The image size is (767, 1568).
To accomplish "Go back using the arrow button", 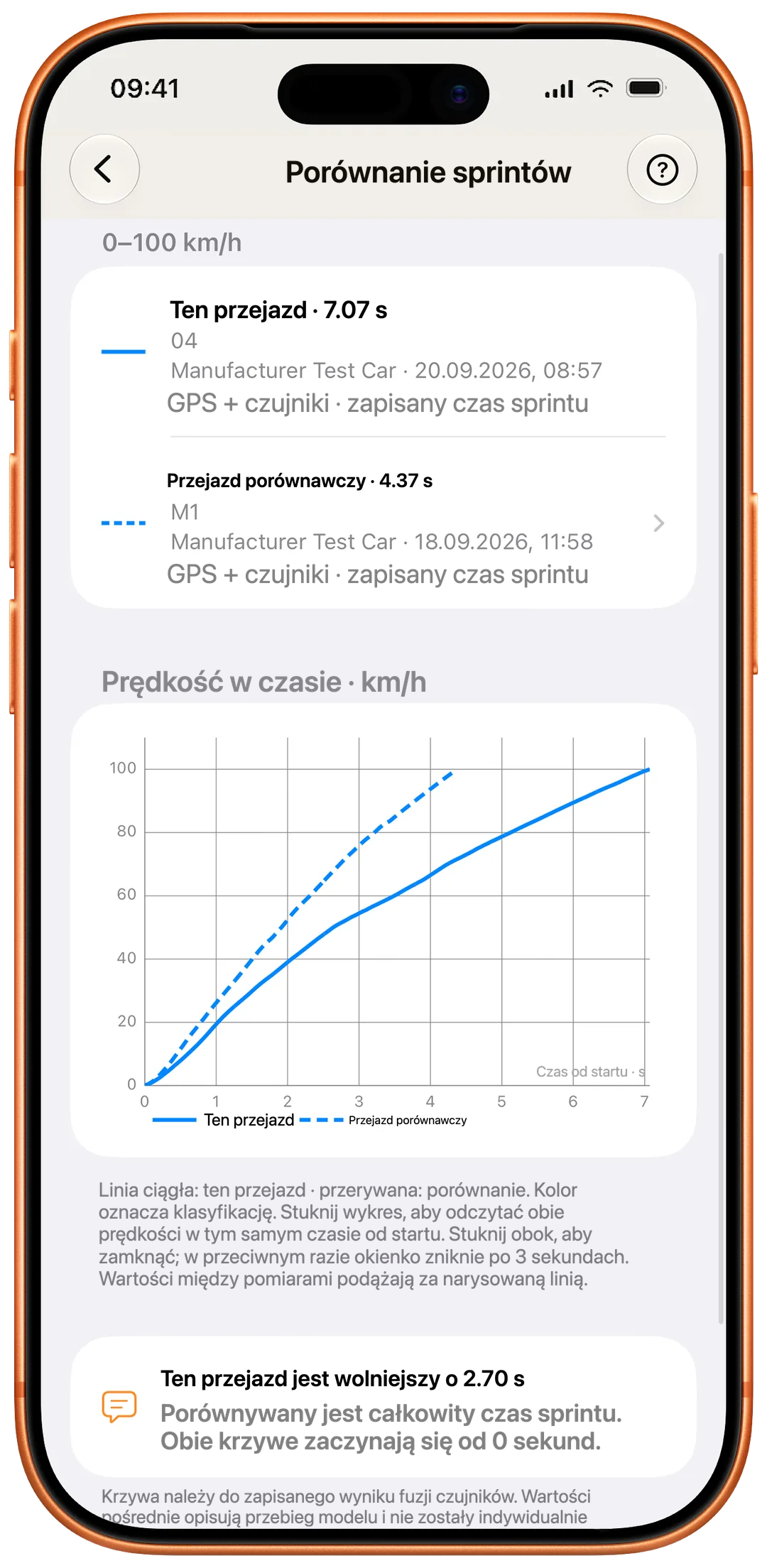I will pyautogui.click(x=104, y=169).
